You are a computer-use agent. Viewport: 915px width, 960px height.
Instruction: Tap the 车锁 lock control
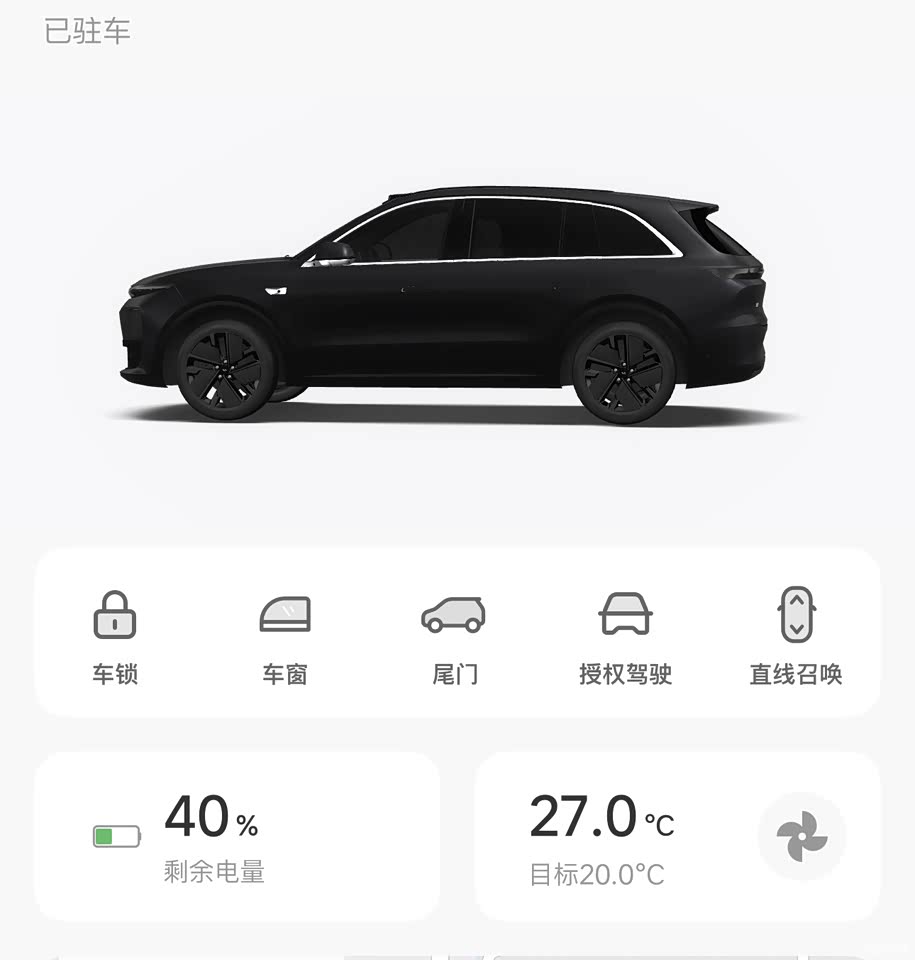pyautogui.click(x=115, y=634)
